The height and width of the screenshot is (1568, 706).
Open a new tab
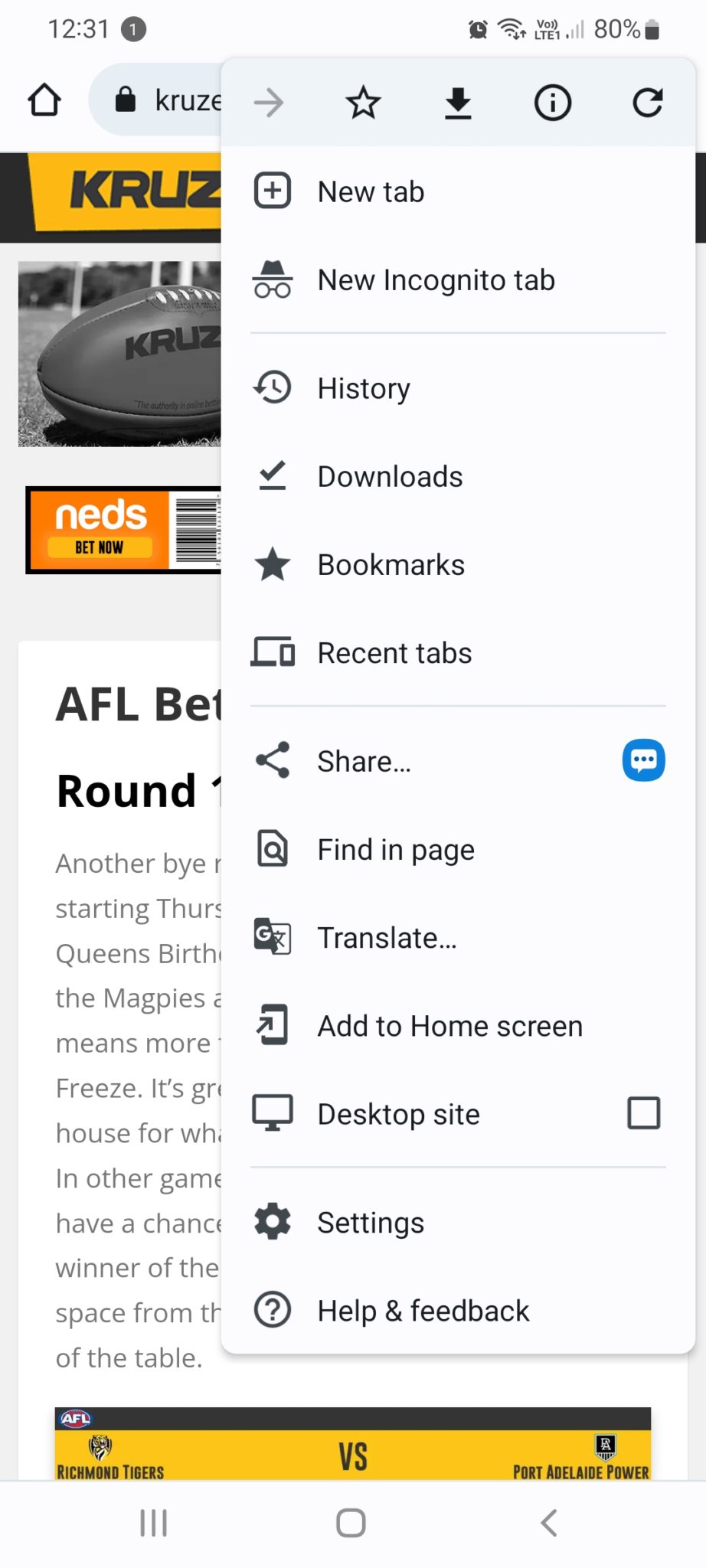[458, 191]
